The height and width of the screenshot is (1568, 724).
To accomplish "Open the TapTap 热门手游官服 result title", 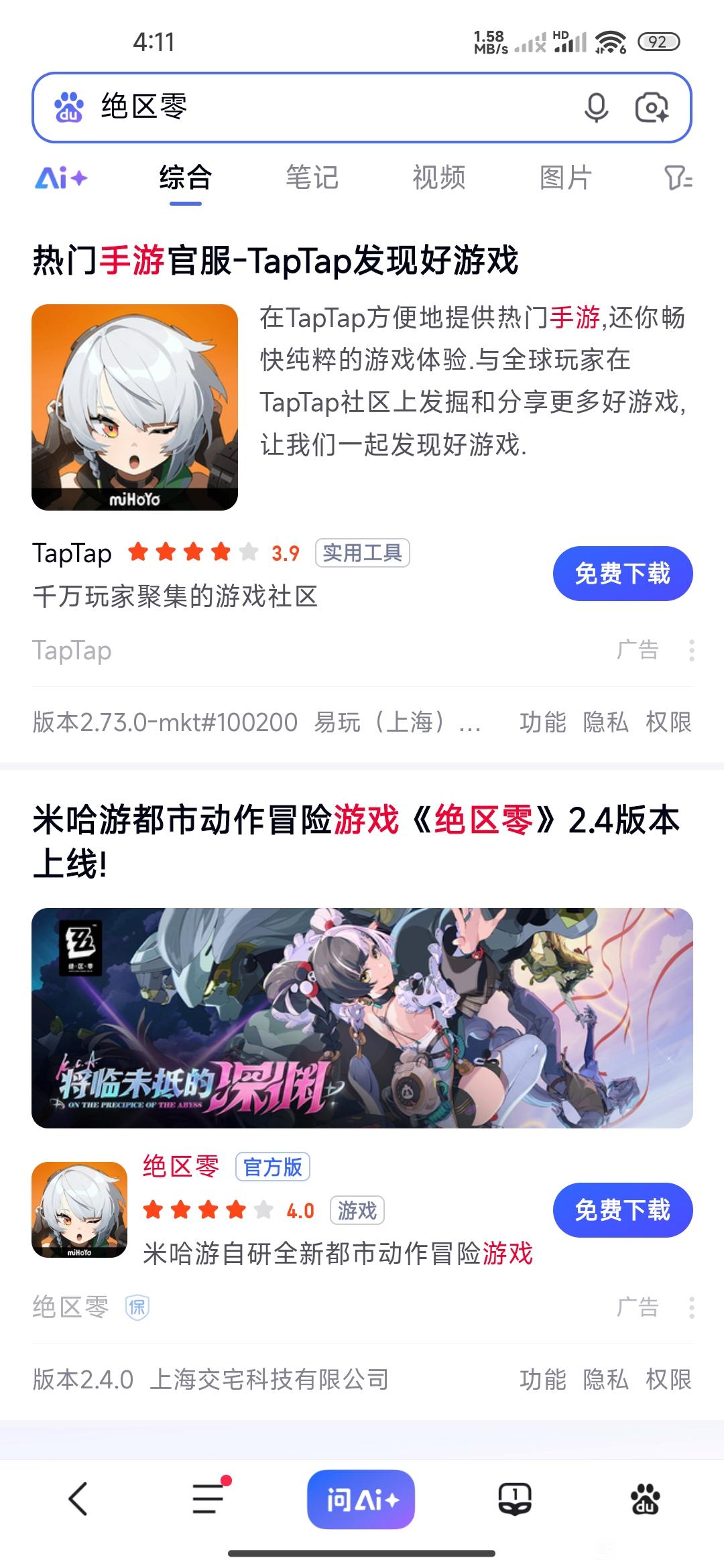I will tap(276, 260).
